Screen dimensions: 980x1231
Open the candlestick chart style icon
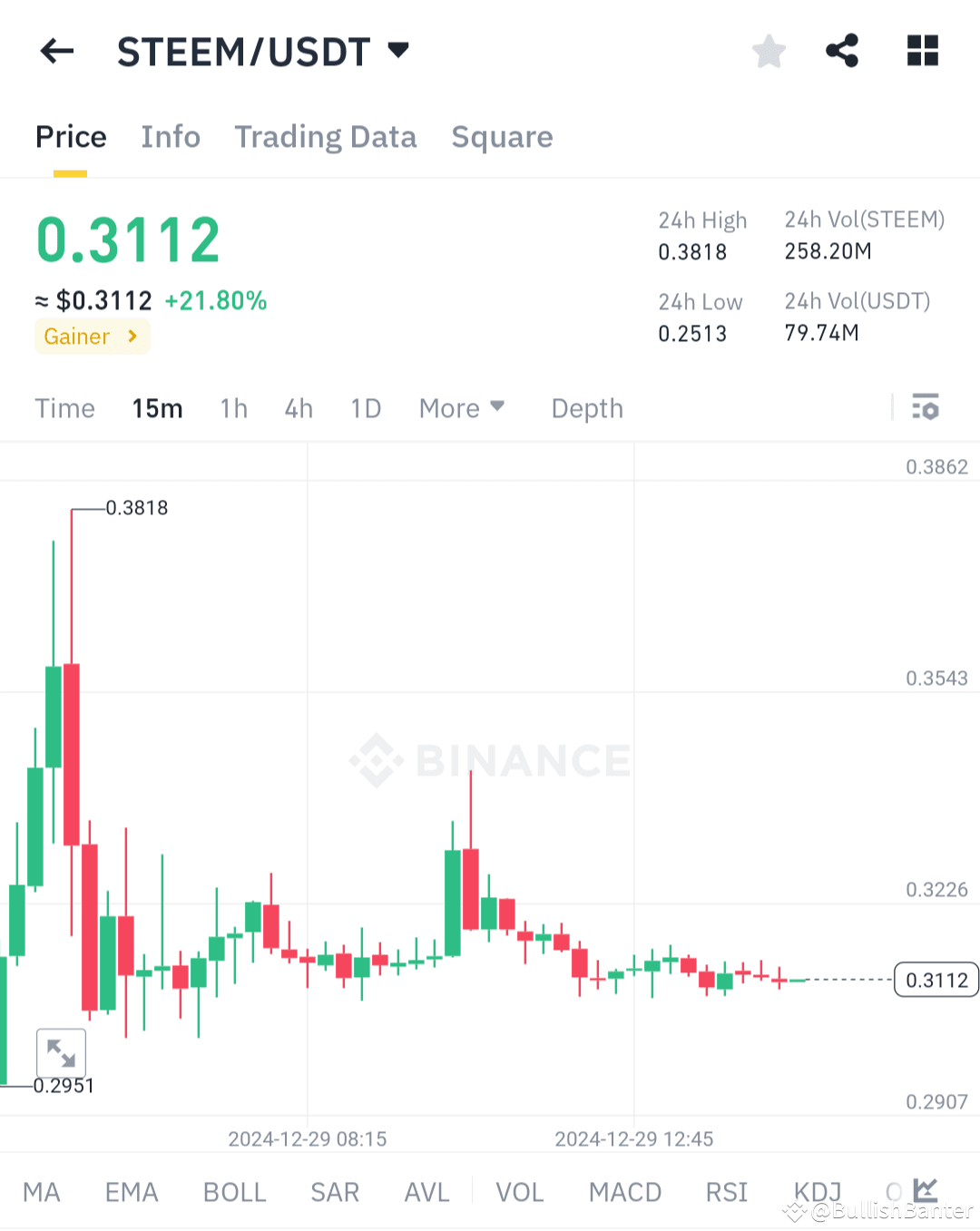point(926,1191)
